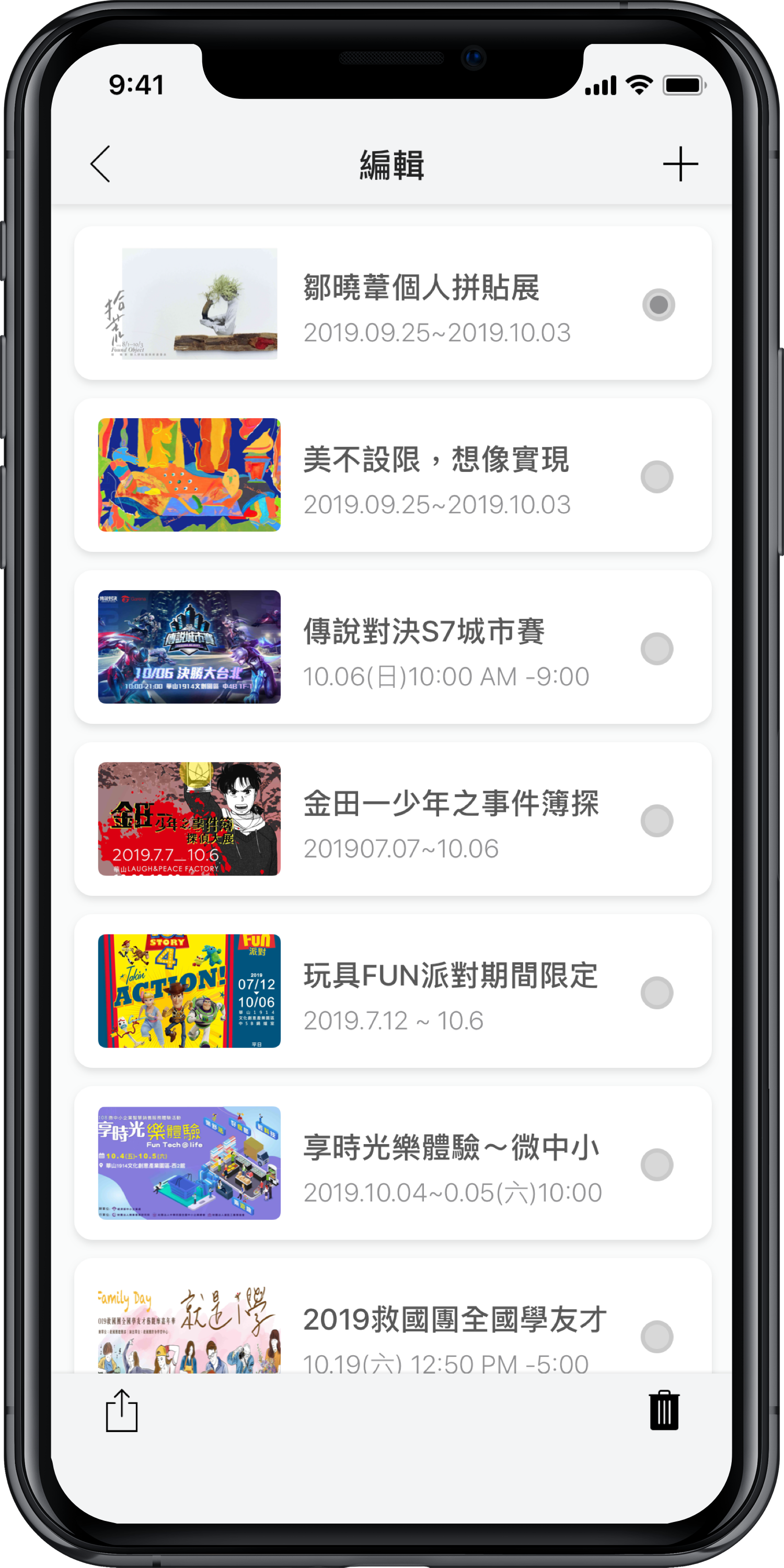
Task: Select the 2019救國團全國學友才 radio button
Action: tap(657, 1336)
